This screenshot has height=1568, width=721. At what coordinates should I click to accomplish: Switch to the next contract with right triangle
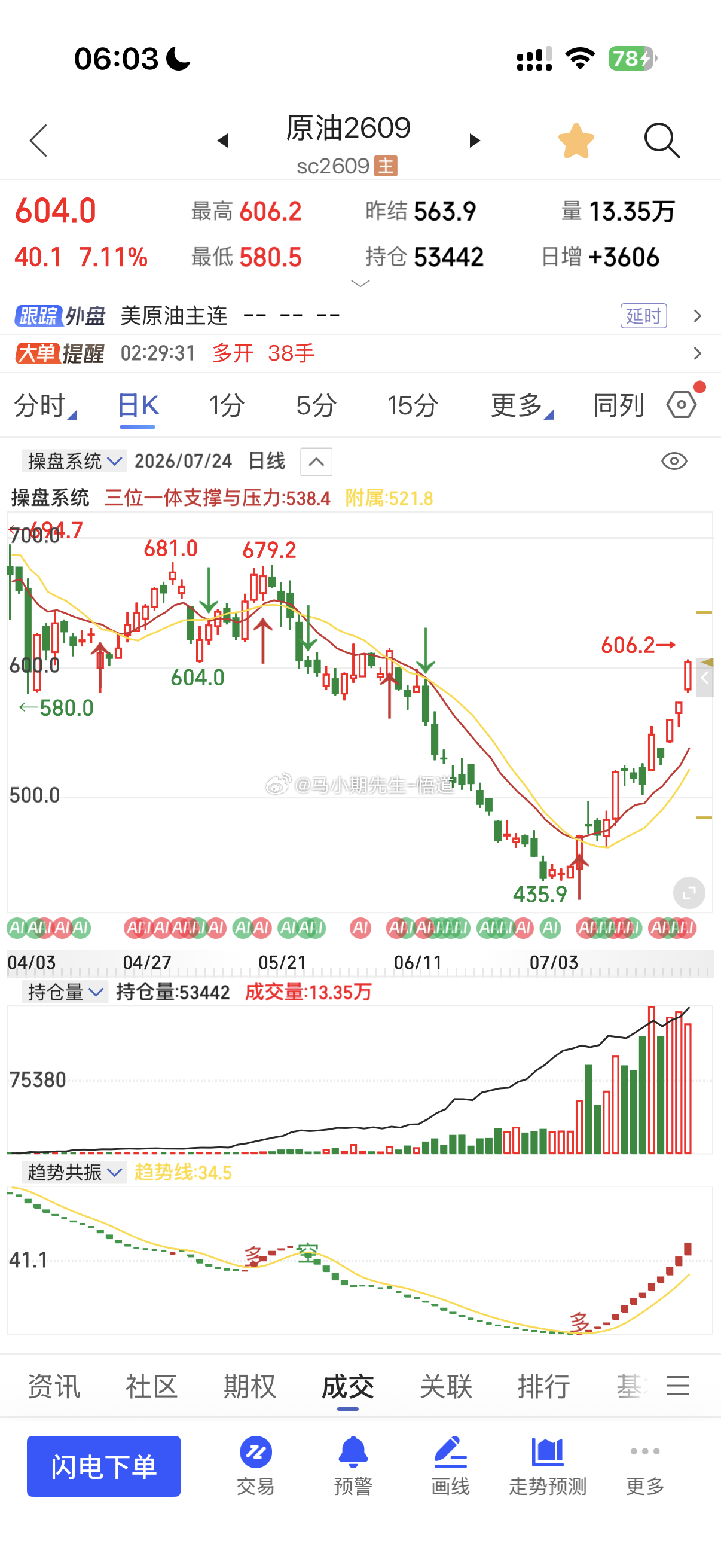coord(475,141)
